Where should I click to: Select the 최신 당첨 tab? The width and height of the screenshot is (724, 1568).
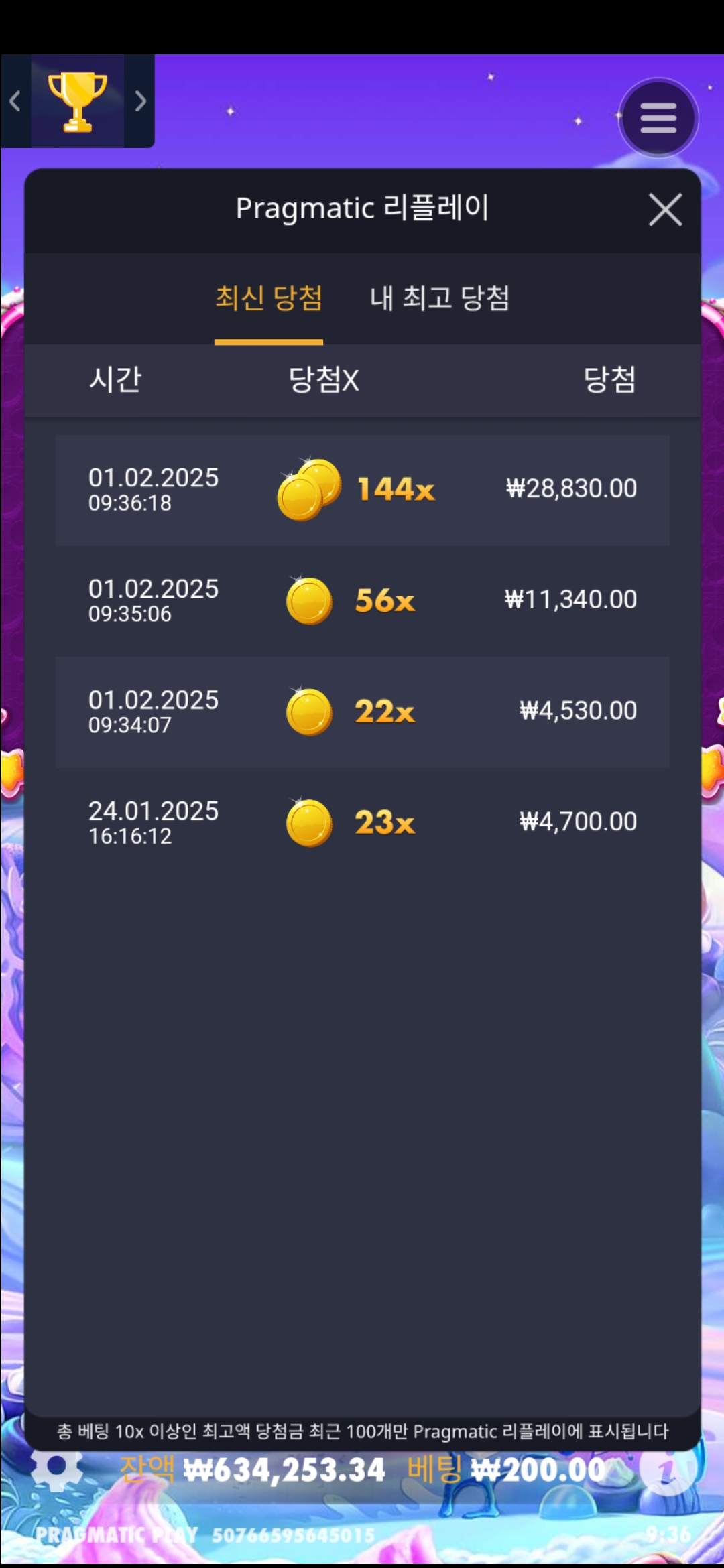(x=268, y=298)
